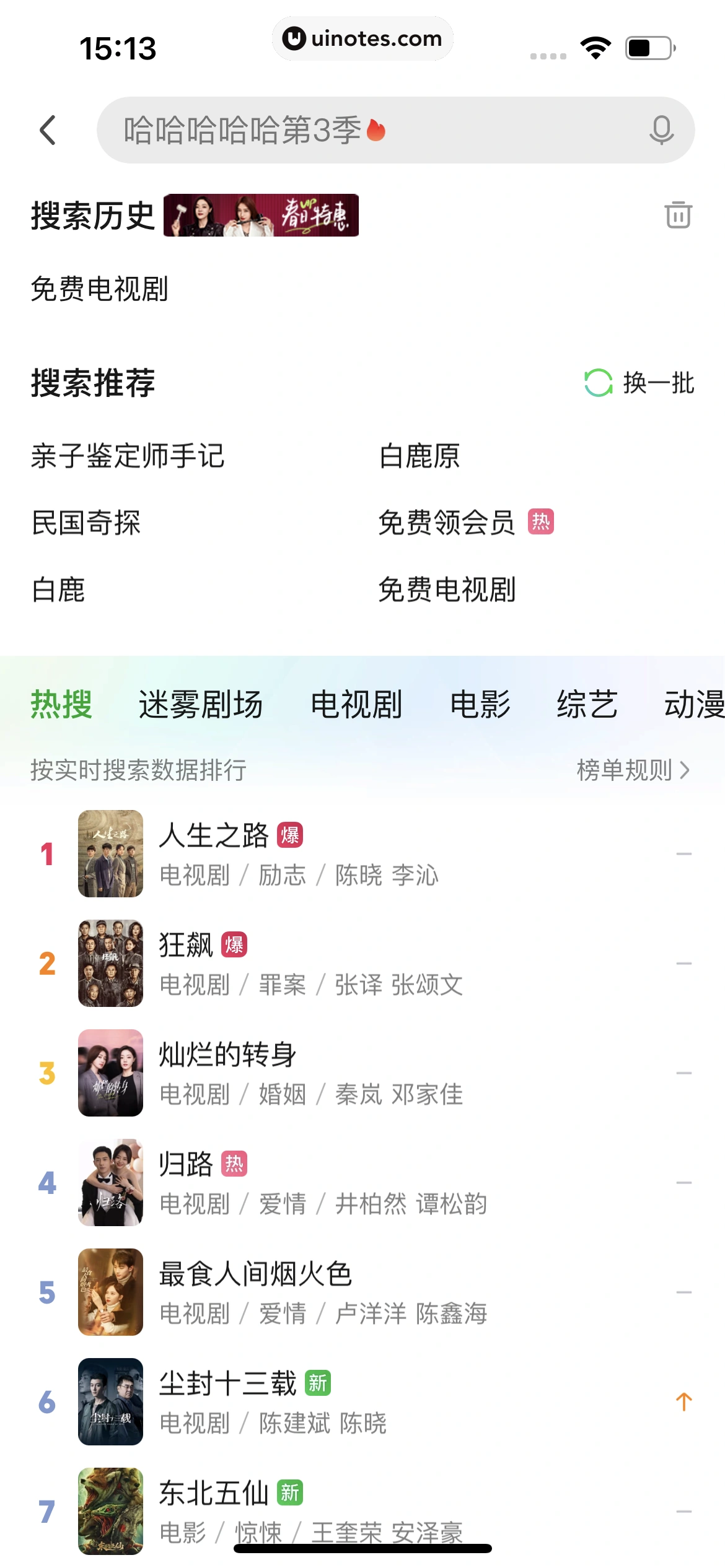Expand 榜单规则 via its chevron
725x1568 pixels.
[x=684, y=770]
